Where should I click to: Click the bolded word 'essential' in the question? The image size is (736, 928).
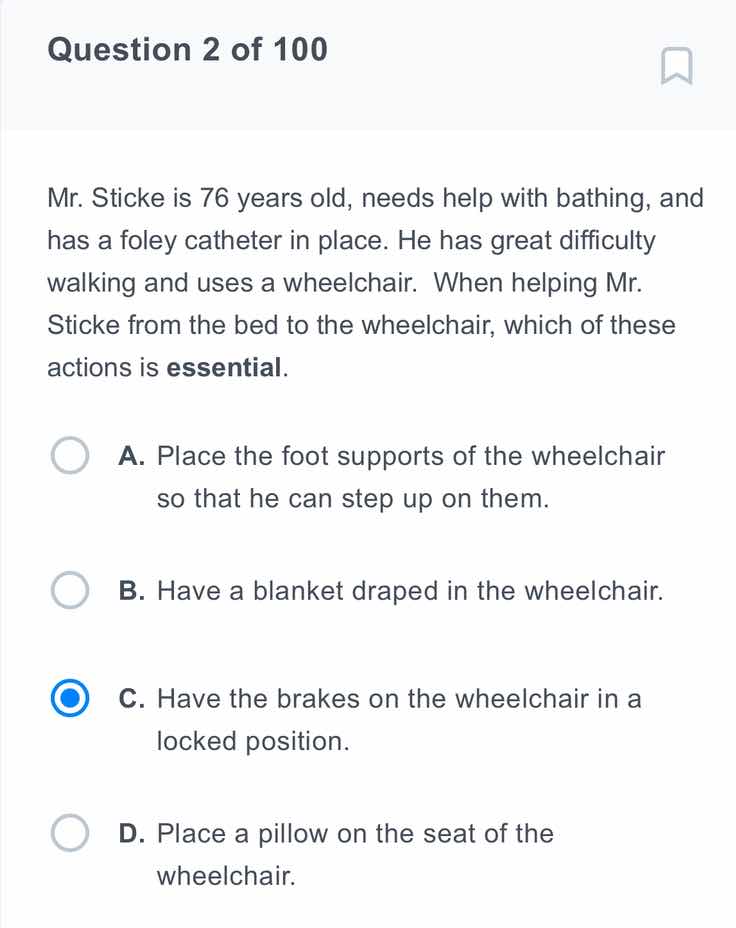[223, 367]
